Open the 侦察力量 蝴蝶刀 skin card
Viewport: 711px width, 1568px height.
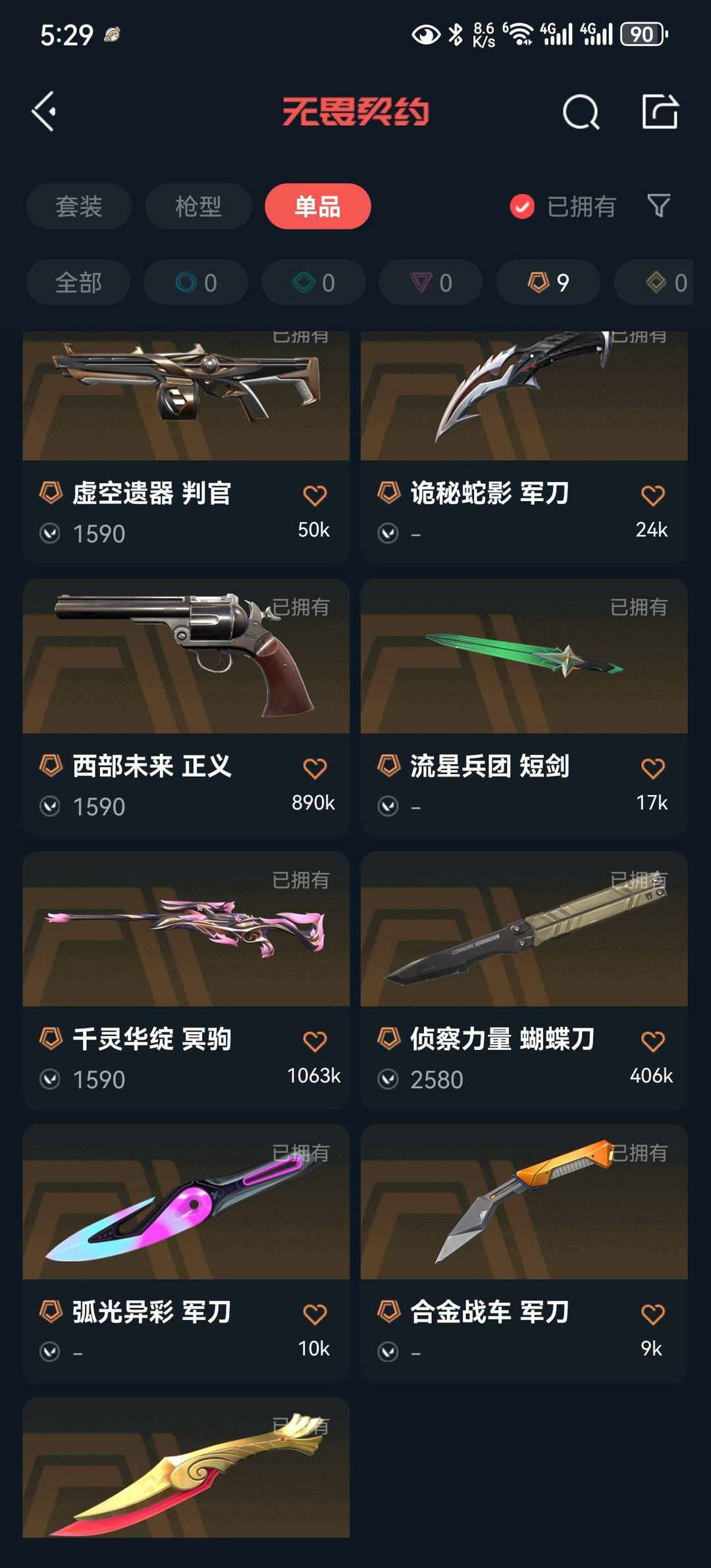[x=524, y=980]
